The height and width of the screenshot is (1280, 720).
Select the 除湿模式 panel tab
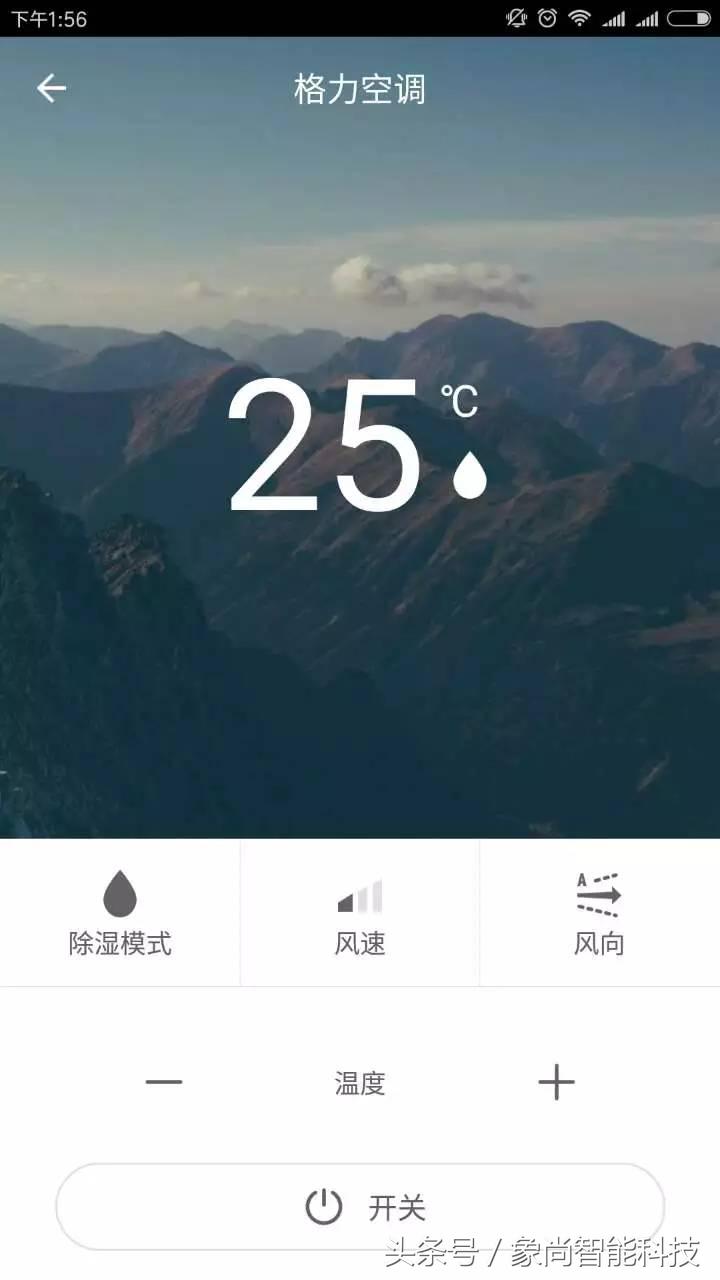(x=120, y=912)
